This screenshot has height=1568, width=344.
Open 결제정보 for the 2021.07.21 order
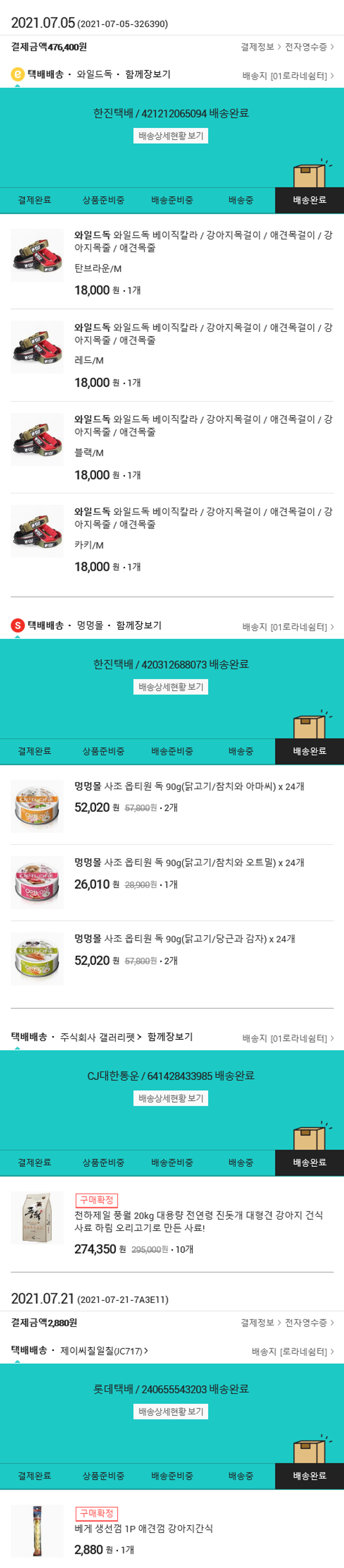click(260, 1323)
